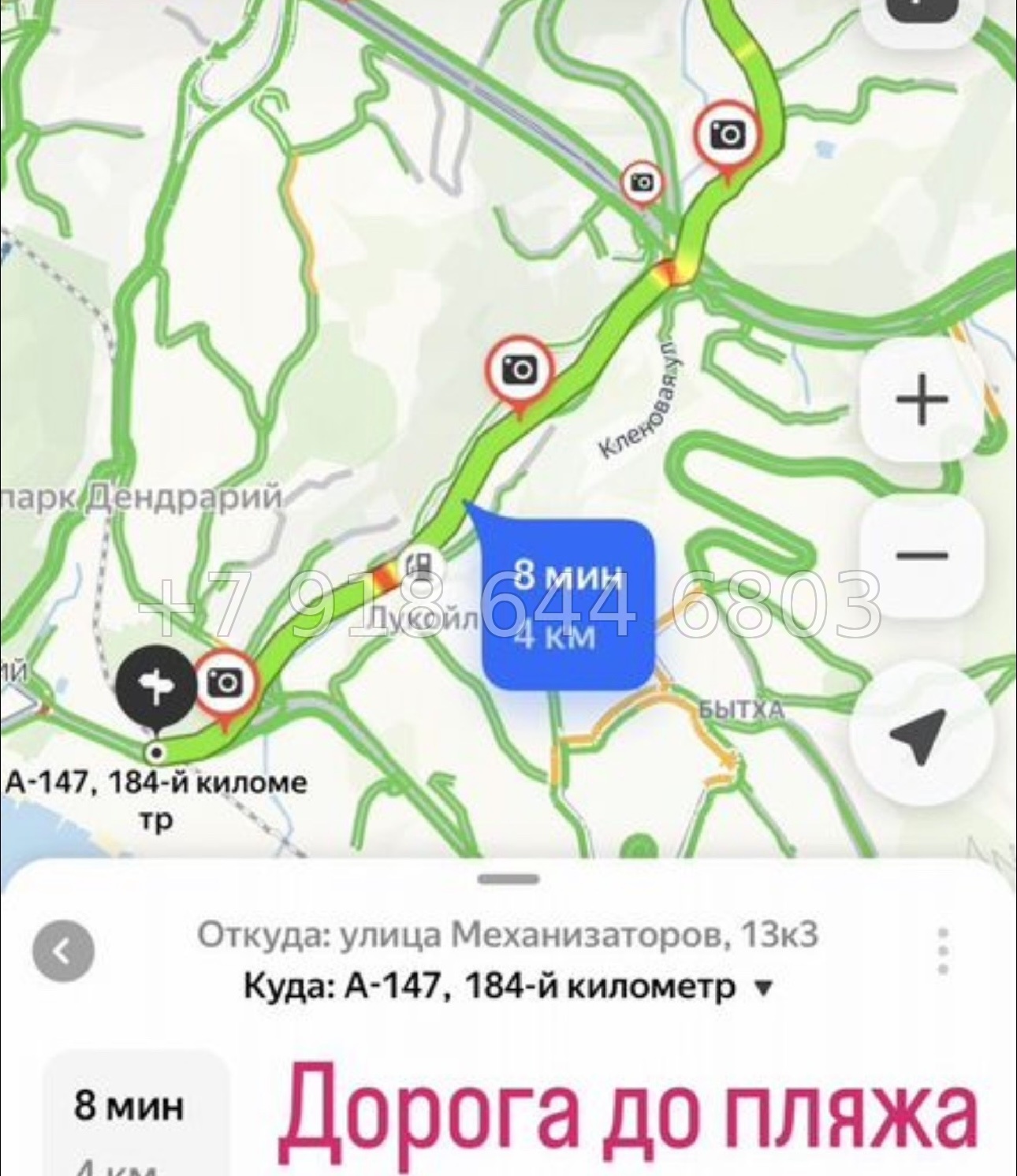1017x1176 pixels.
Task: Tap the black destination pin at А-147
Action: pyautogui.click(x=155, y=686)
